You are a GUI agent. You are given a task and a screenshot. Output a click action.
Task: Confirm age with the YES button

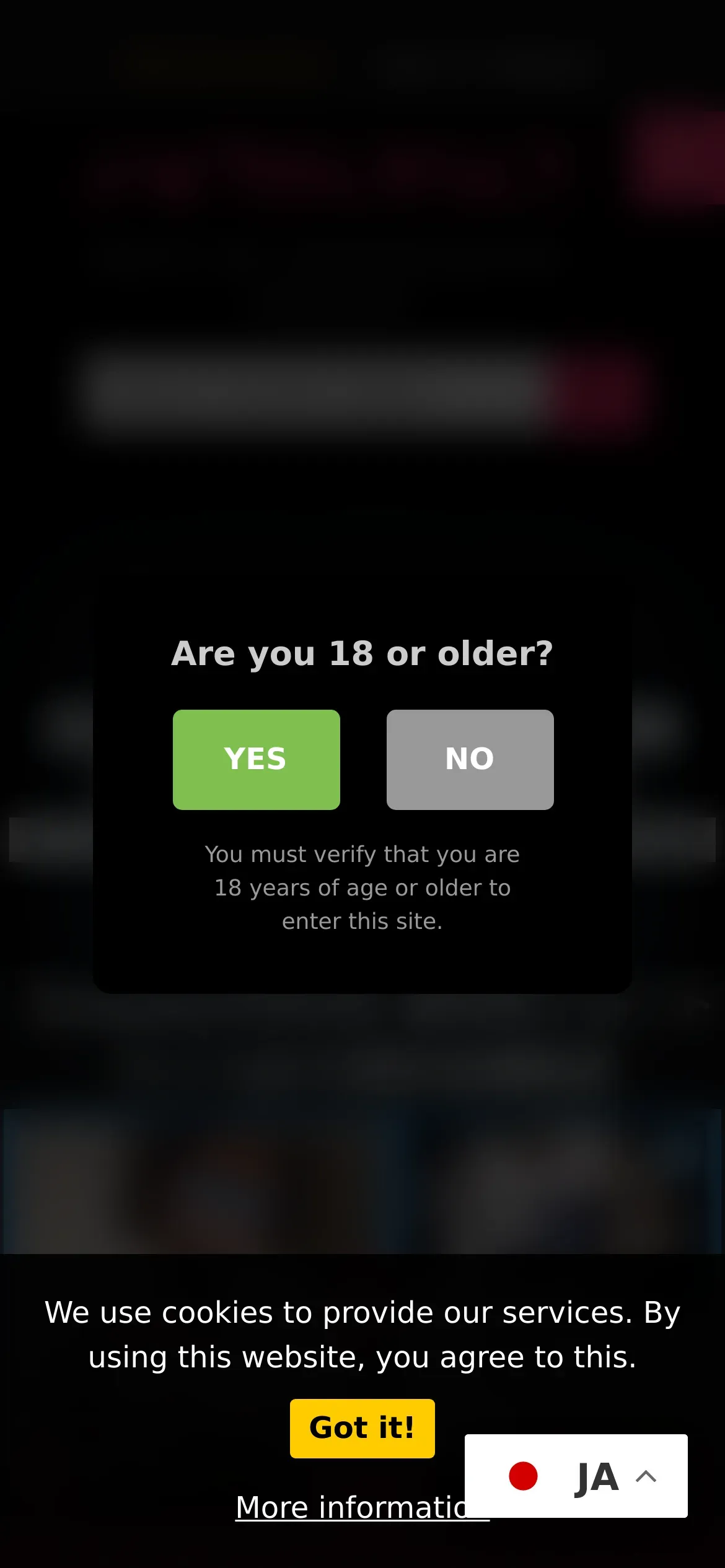[x=256, y=759]
